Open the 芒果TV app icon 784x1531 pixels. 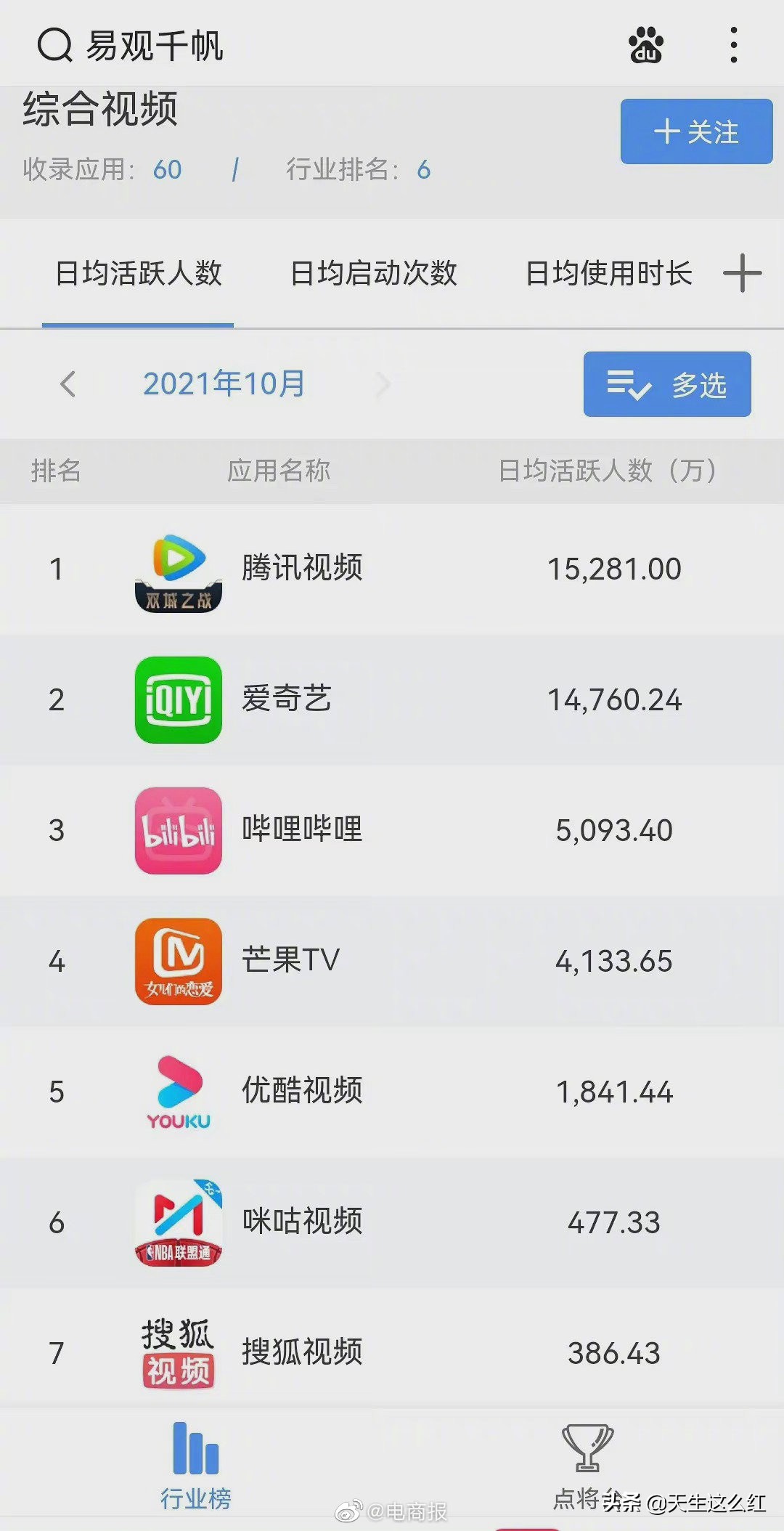coord(179,961)
